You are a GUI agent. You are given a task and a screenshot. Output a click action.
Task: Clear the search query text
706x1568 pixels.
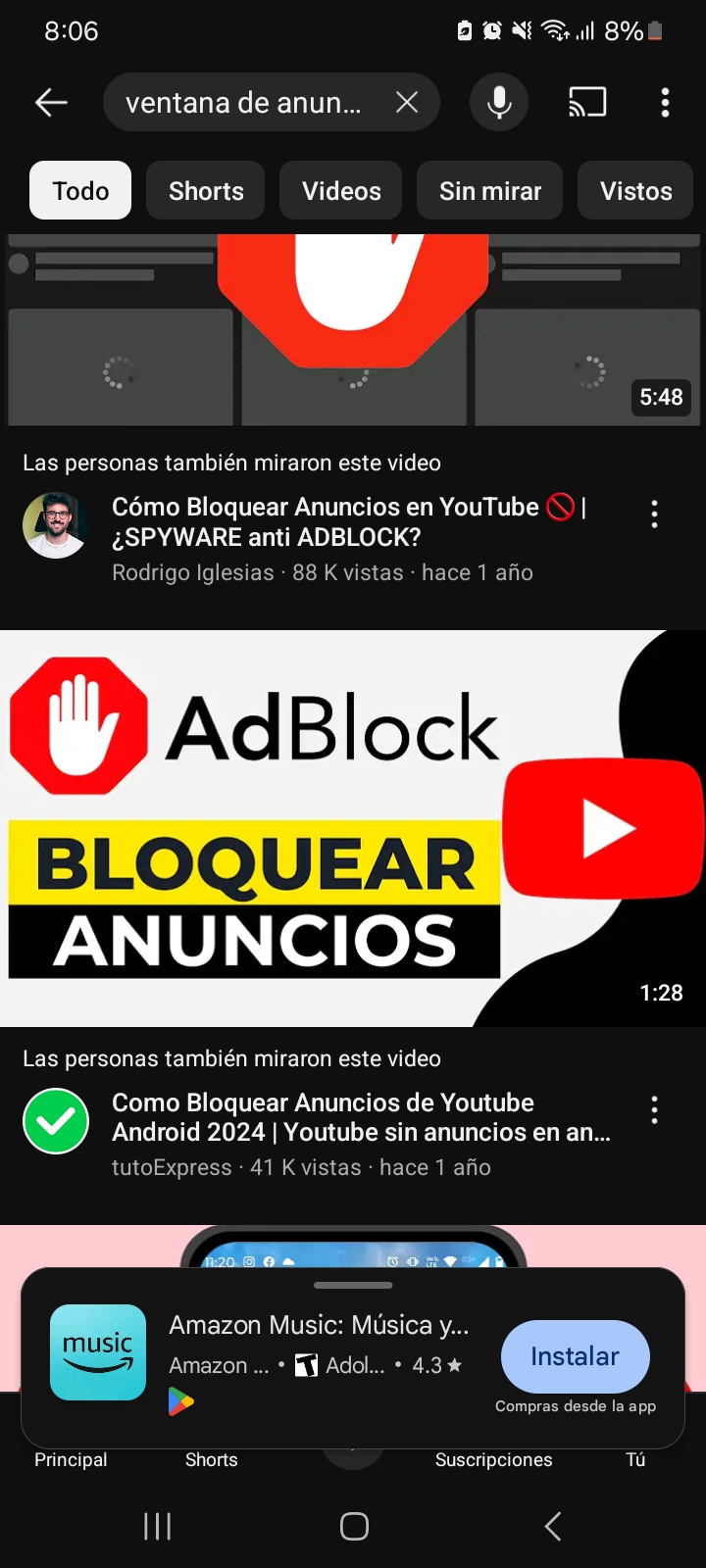click(407, 102)
